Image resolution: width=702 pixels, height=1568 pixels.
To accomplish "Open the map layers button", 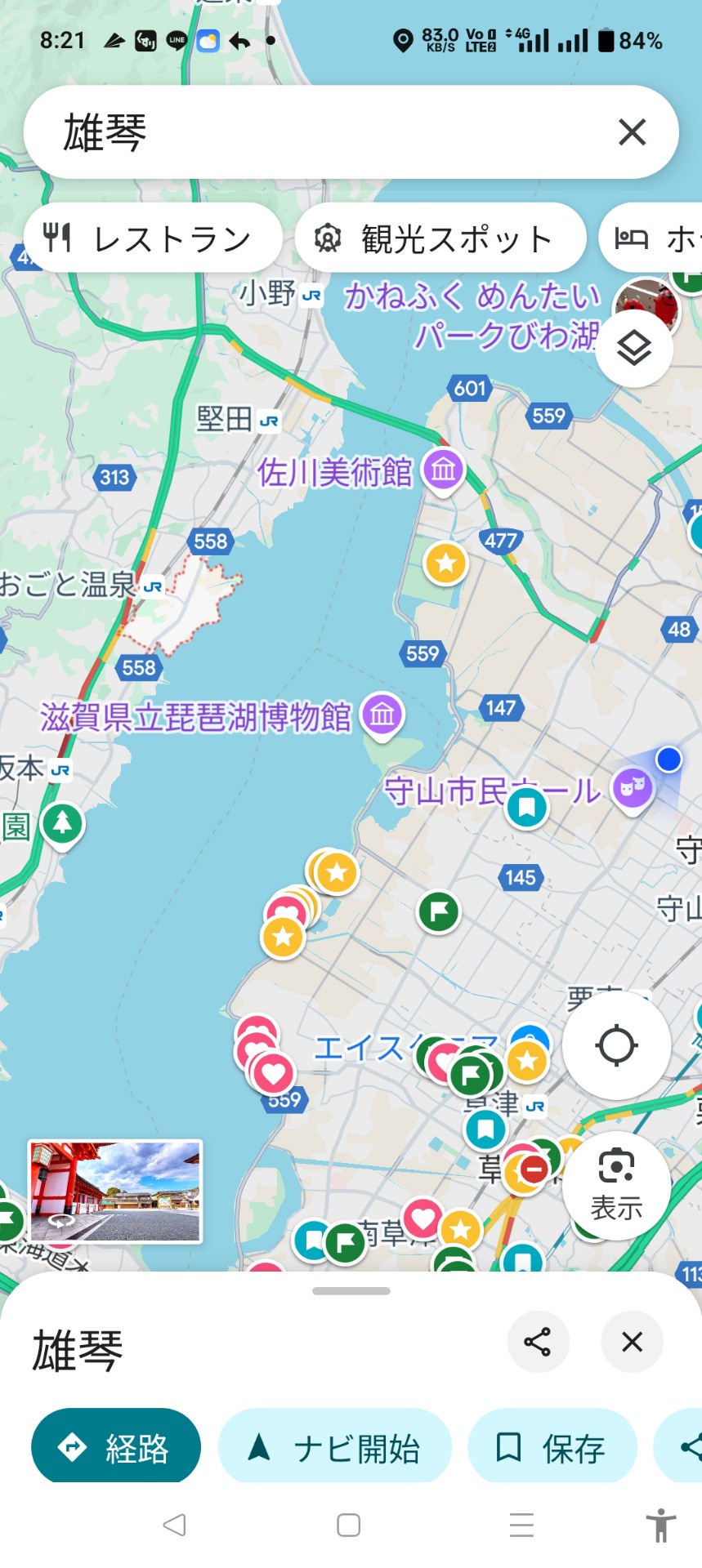I will [634, 349].
